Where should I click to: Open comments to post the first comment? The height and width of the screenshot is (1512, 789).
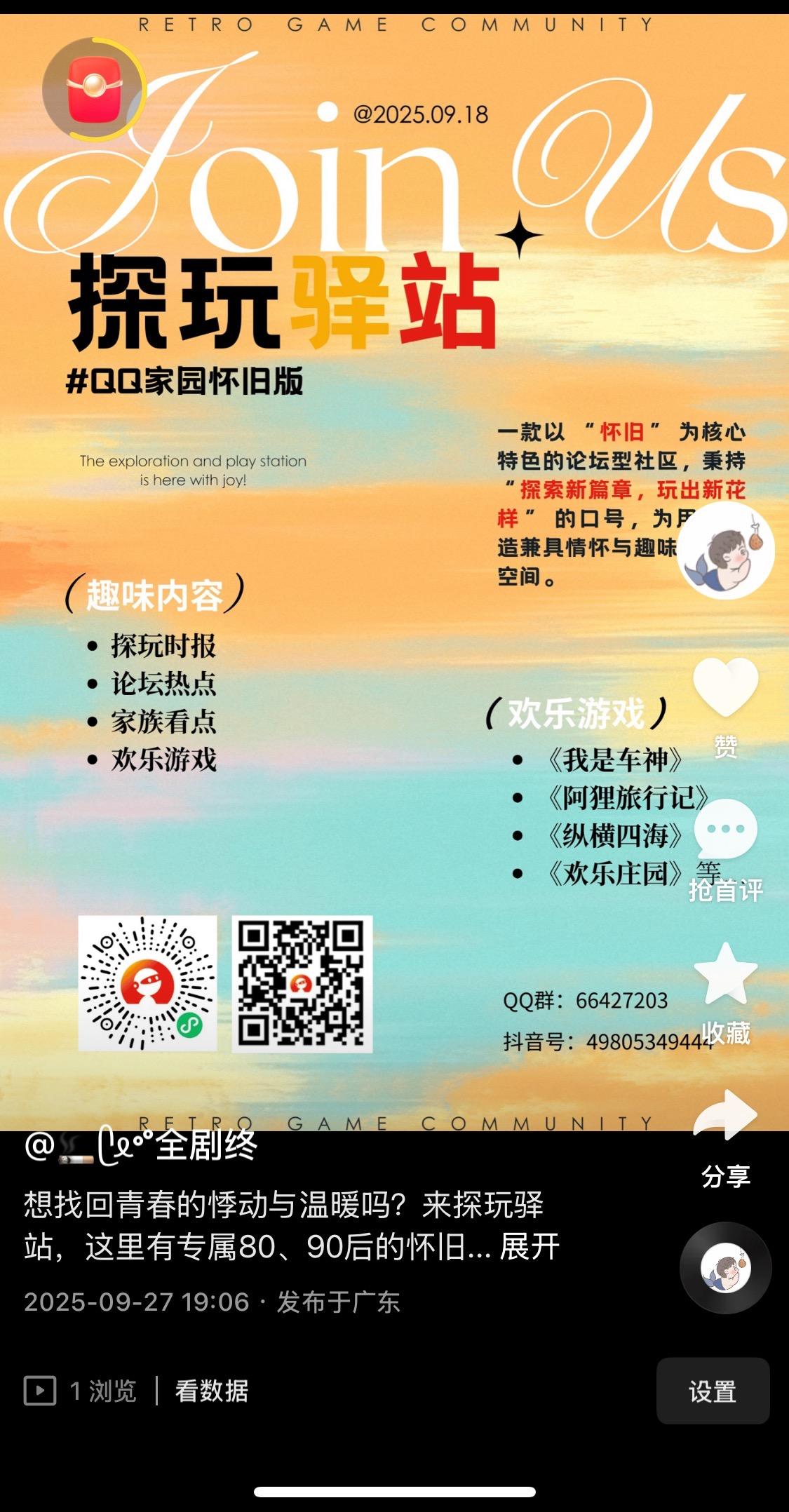click(x=725, y=832)
